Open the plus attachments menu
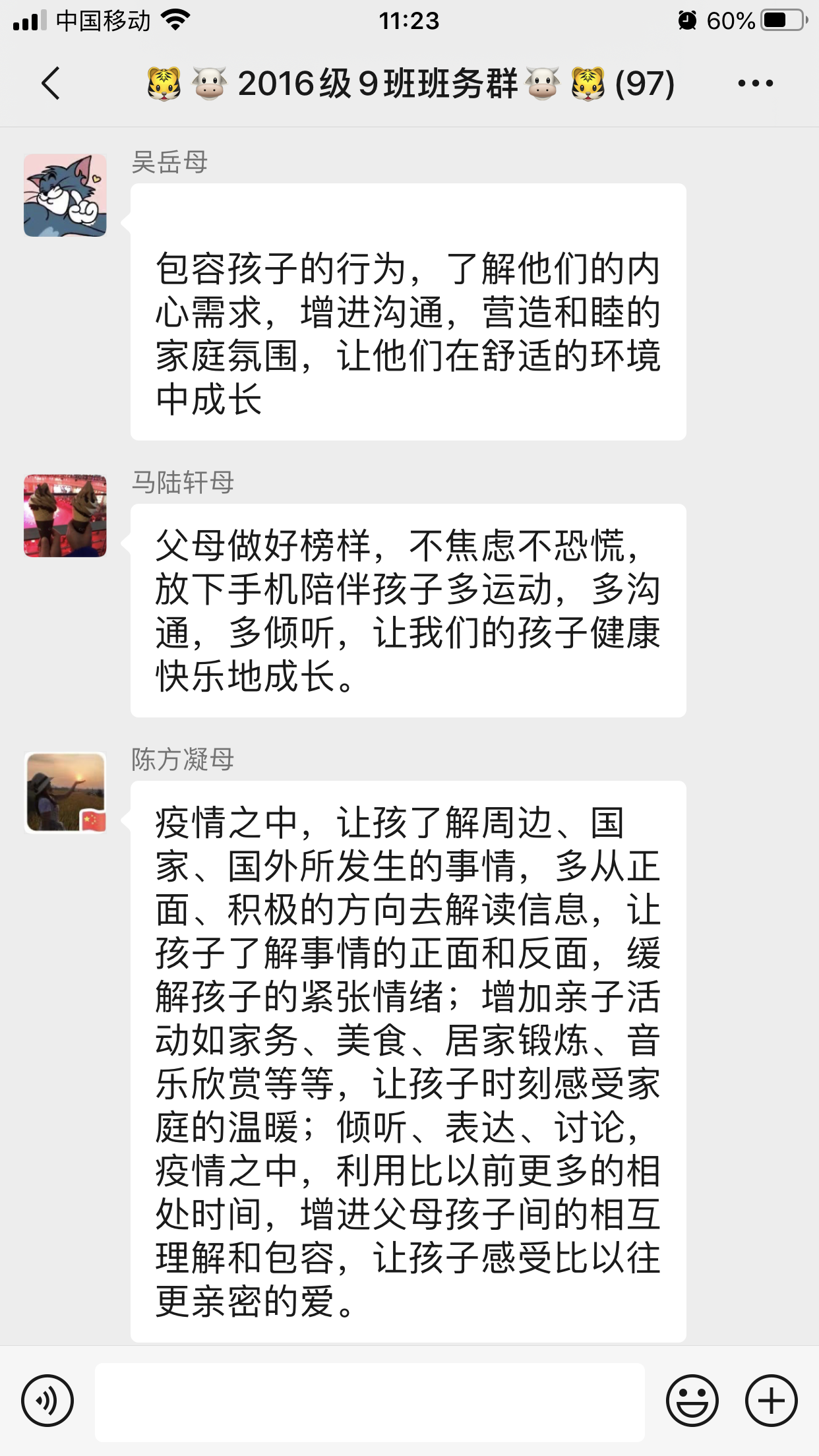819x1456 pixels. [771, 1401]
